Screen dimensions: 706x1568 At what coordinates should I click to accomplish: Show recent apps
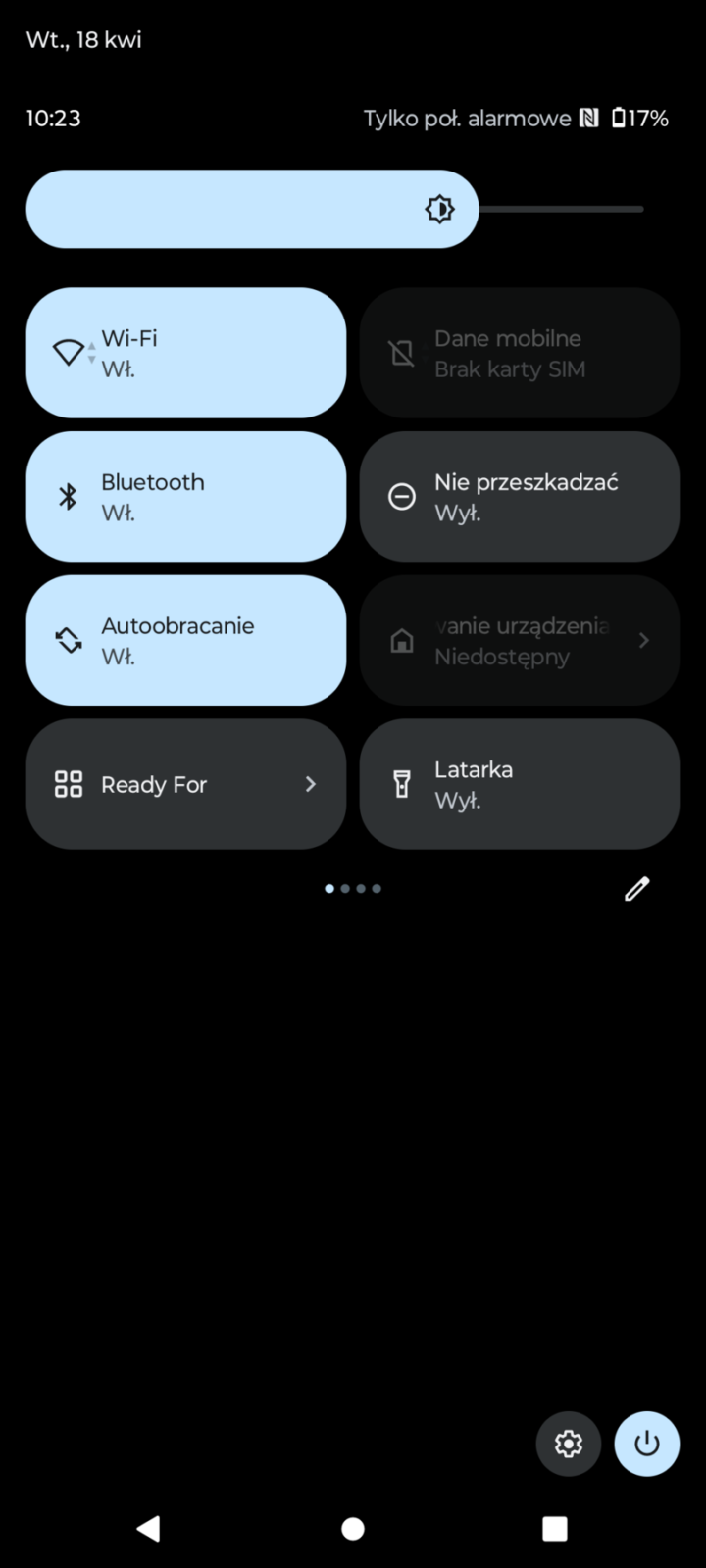555,1529
